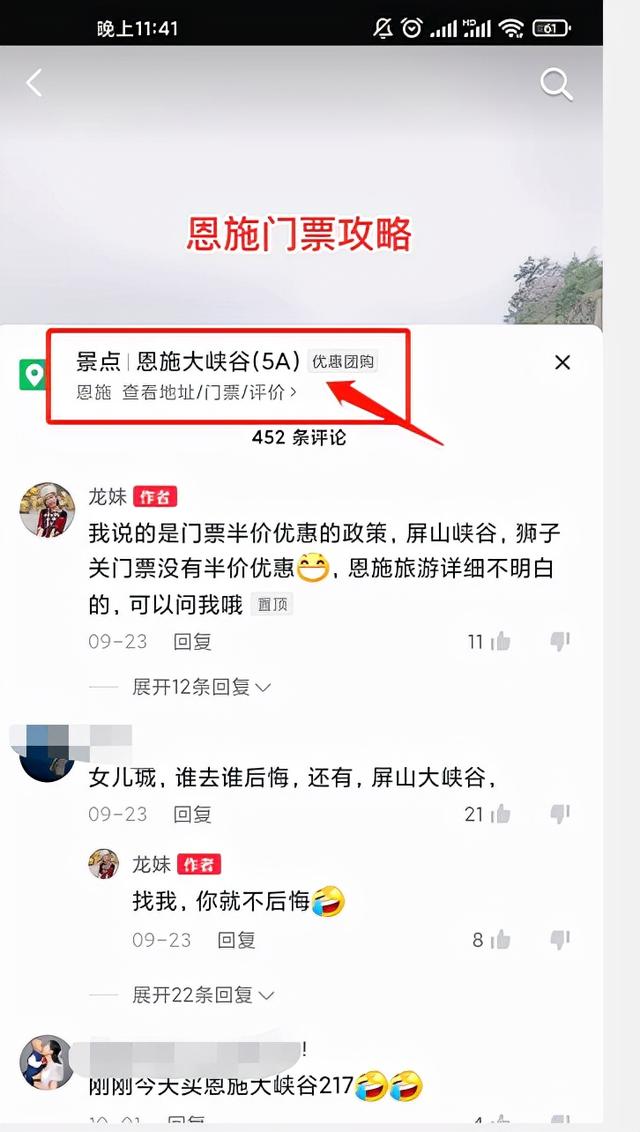Reply to 龙妹's pinned ticket policy comment
640x1132 pixels.
coord(192,641)
